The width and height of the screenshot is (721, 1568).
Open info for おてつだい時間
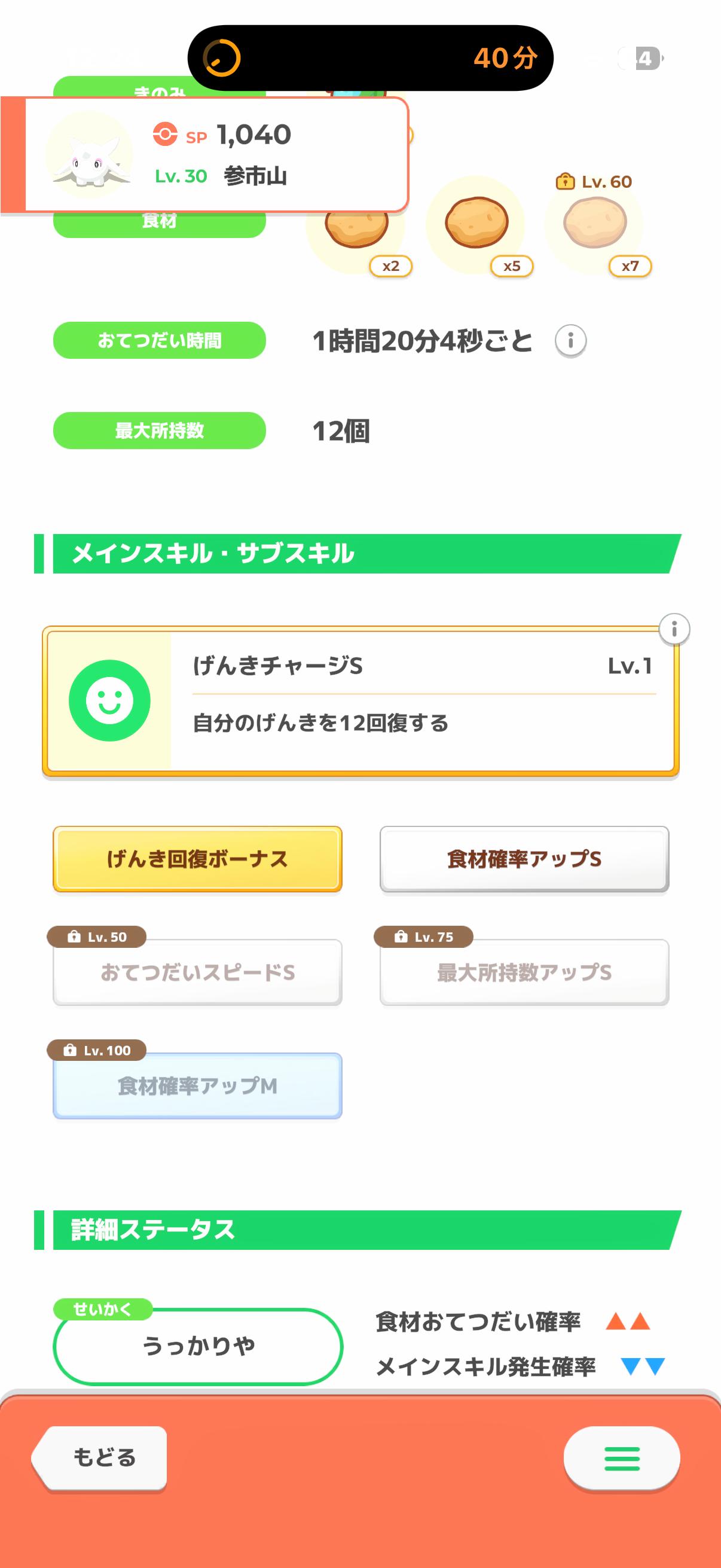[x=570, y=340]
